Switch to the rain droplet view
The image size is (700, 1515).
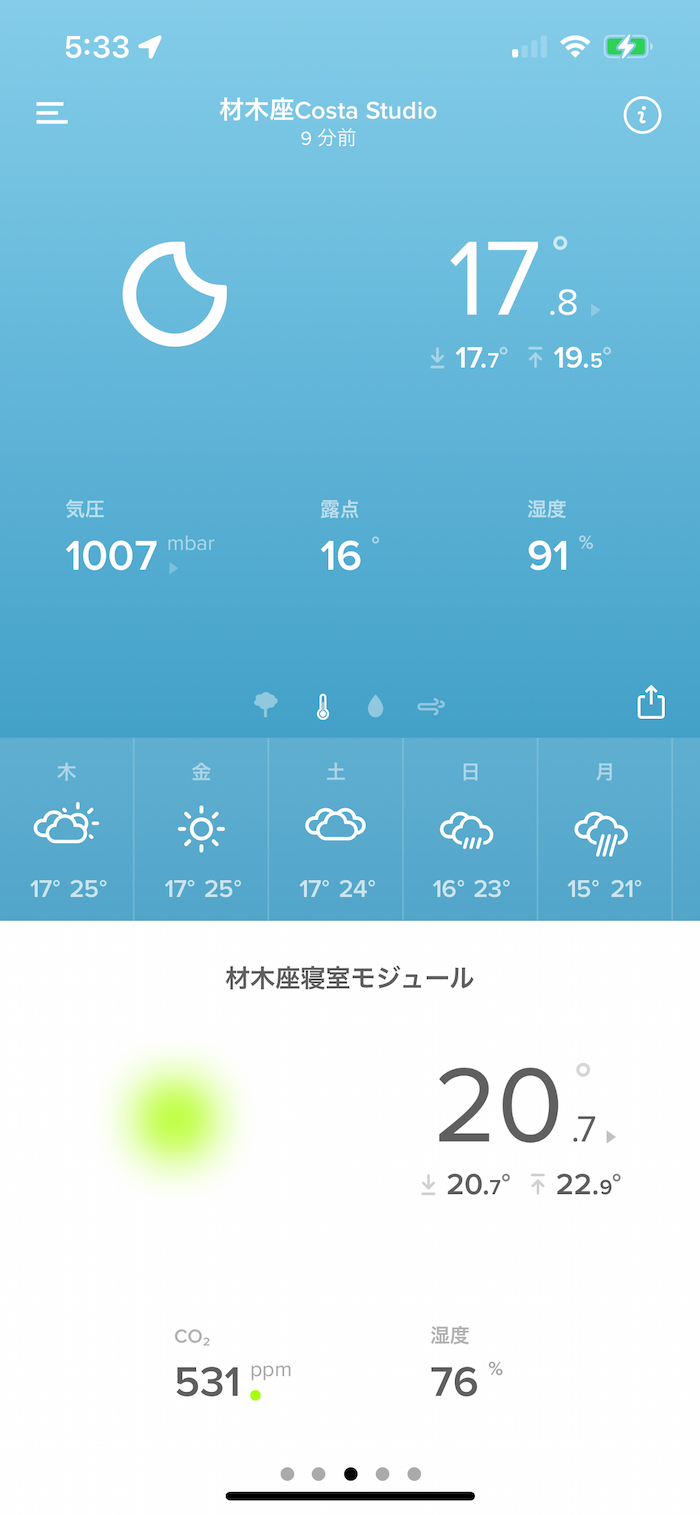point(375,707)
